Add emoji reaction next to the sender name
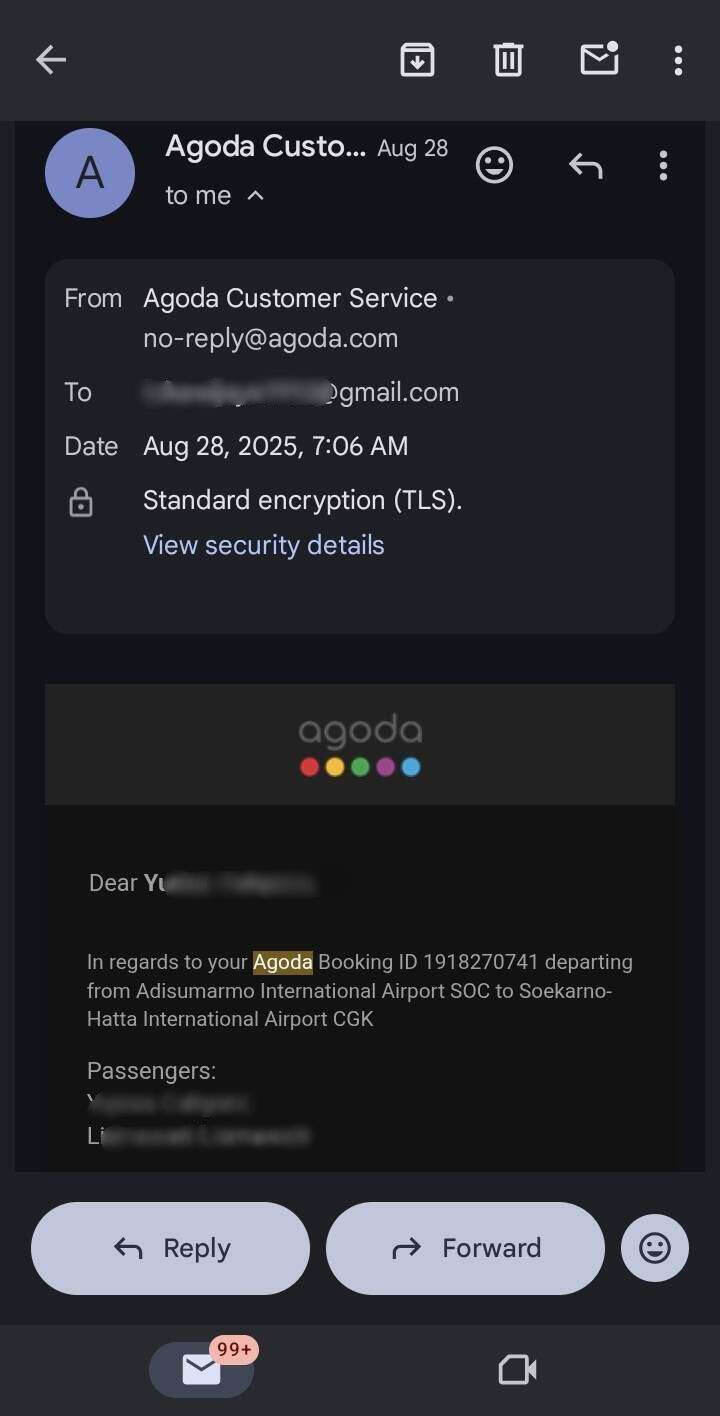Image resolution: width=720 pixels, height=1416 pixels. tap(494, 165)
